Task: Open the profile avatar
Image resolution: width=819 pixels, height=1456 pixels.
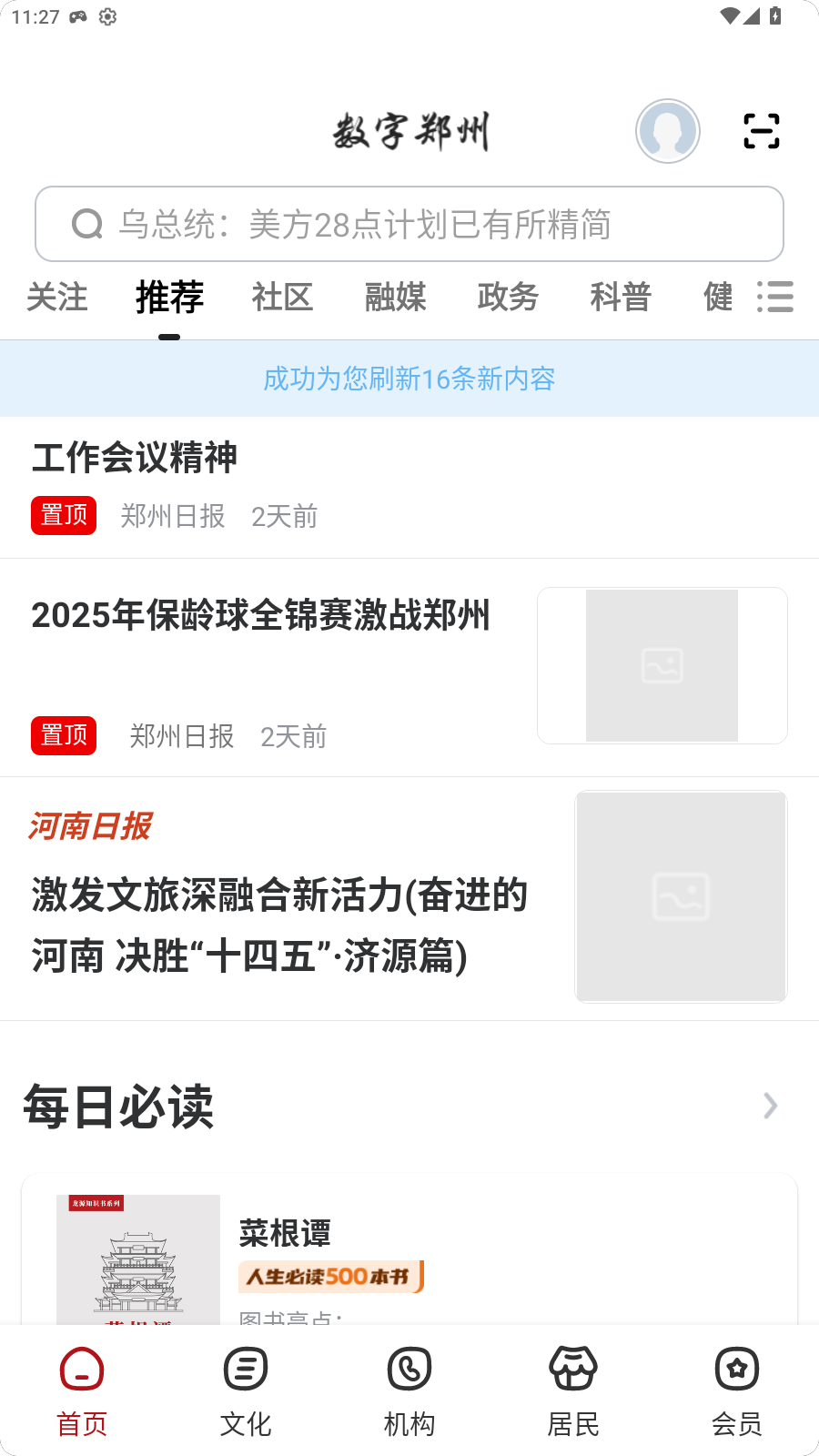Action: (x=667, y=131)
